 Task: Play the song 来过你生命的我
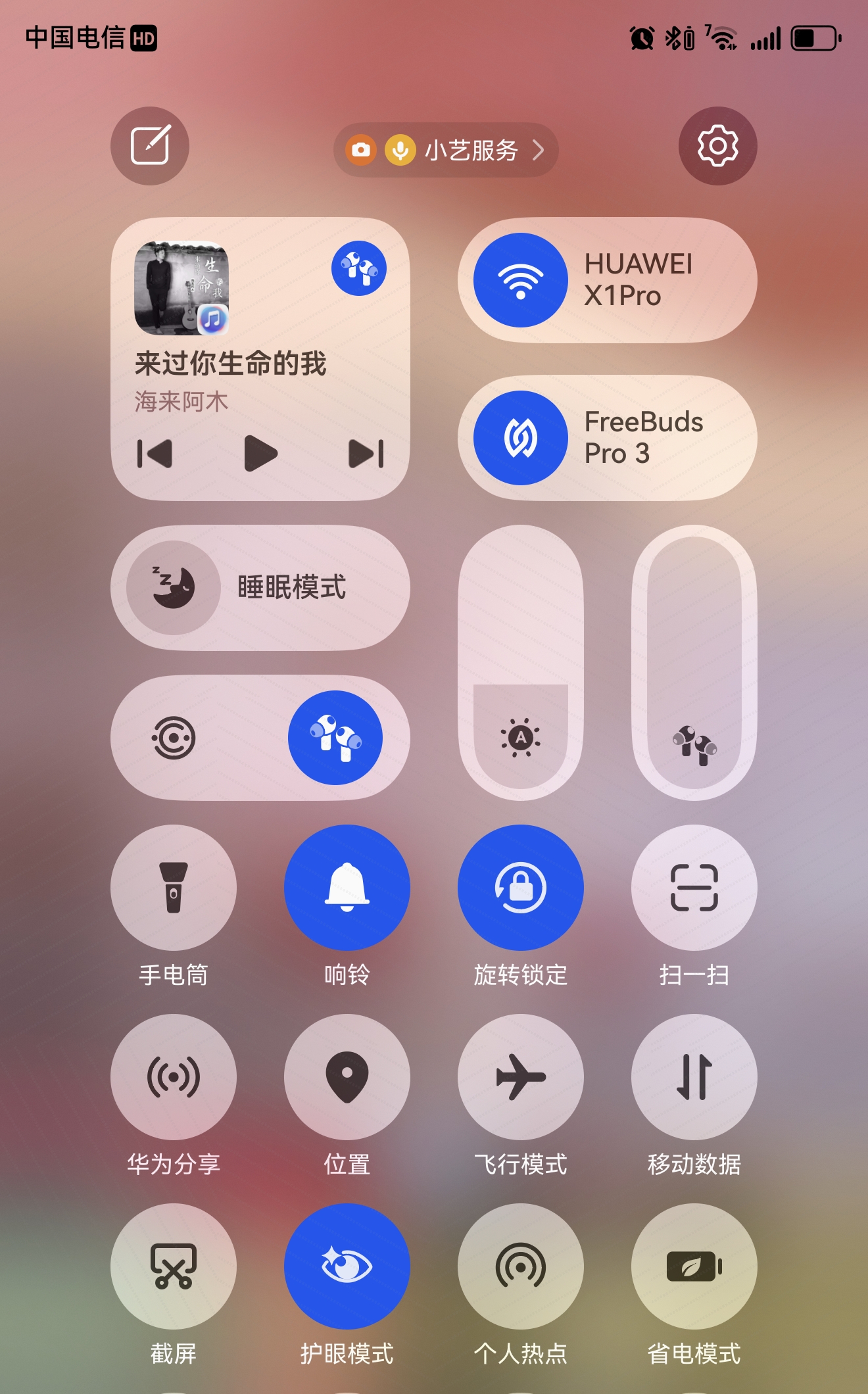[x=260, y=453]
